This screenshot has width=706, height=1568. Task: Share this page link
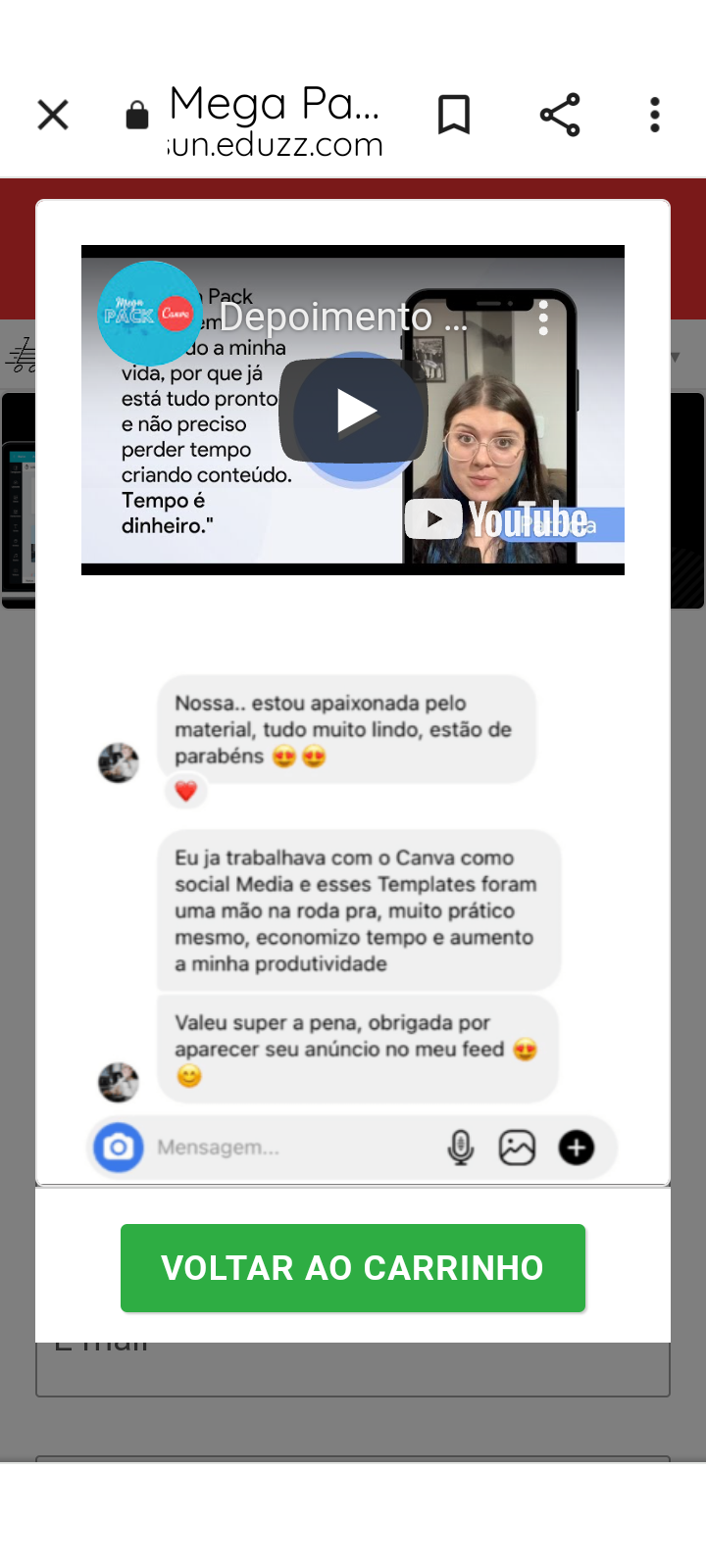[x=560, y=115]
